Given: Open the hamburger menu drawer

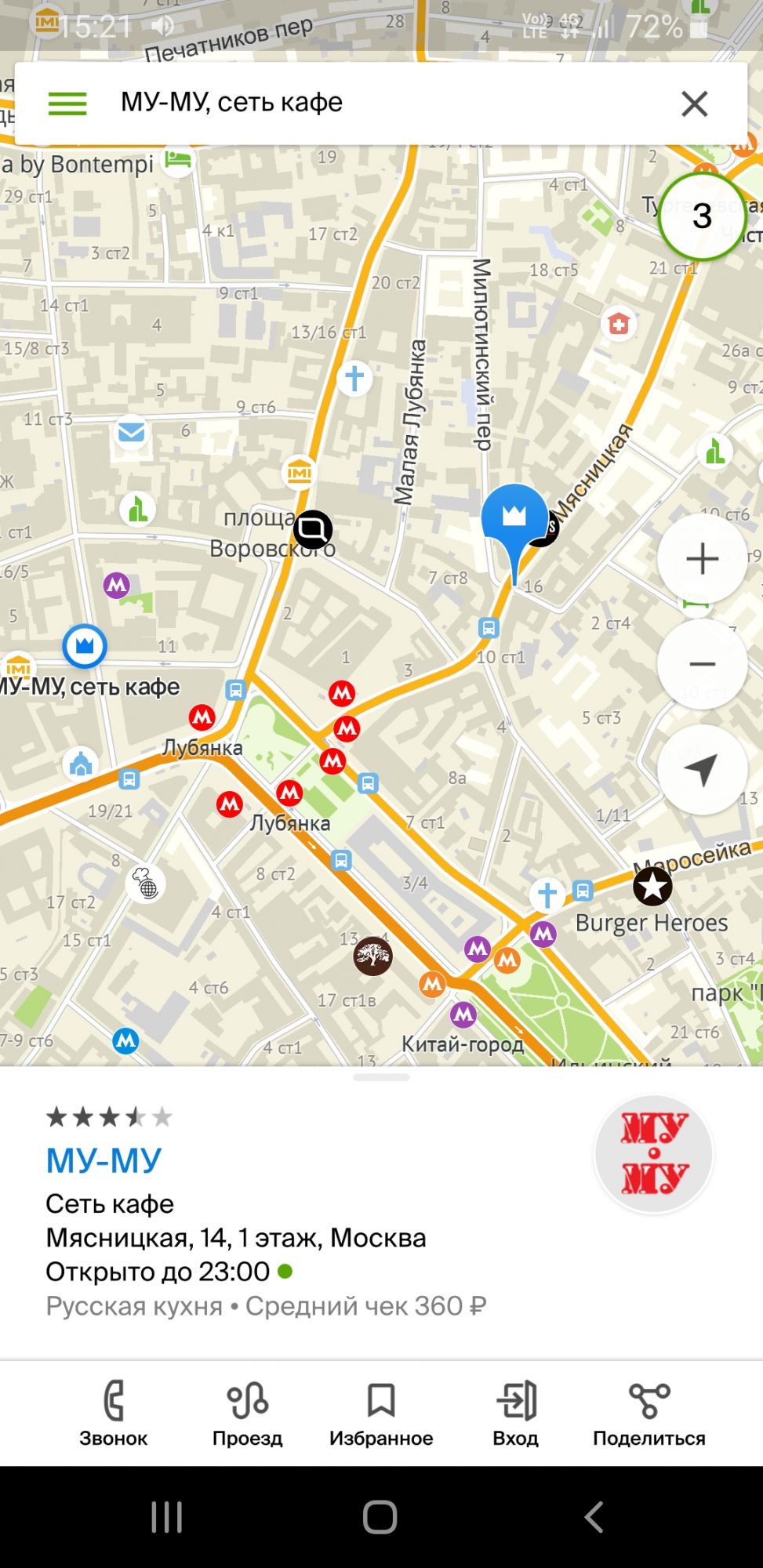Looking at the screenshot, I should point(67,103).
